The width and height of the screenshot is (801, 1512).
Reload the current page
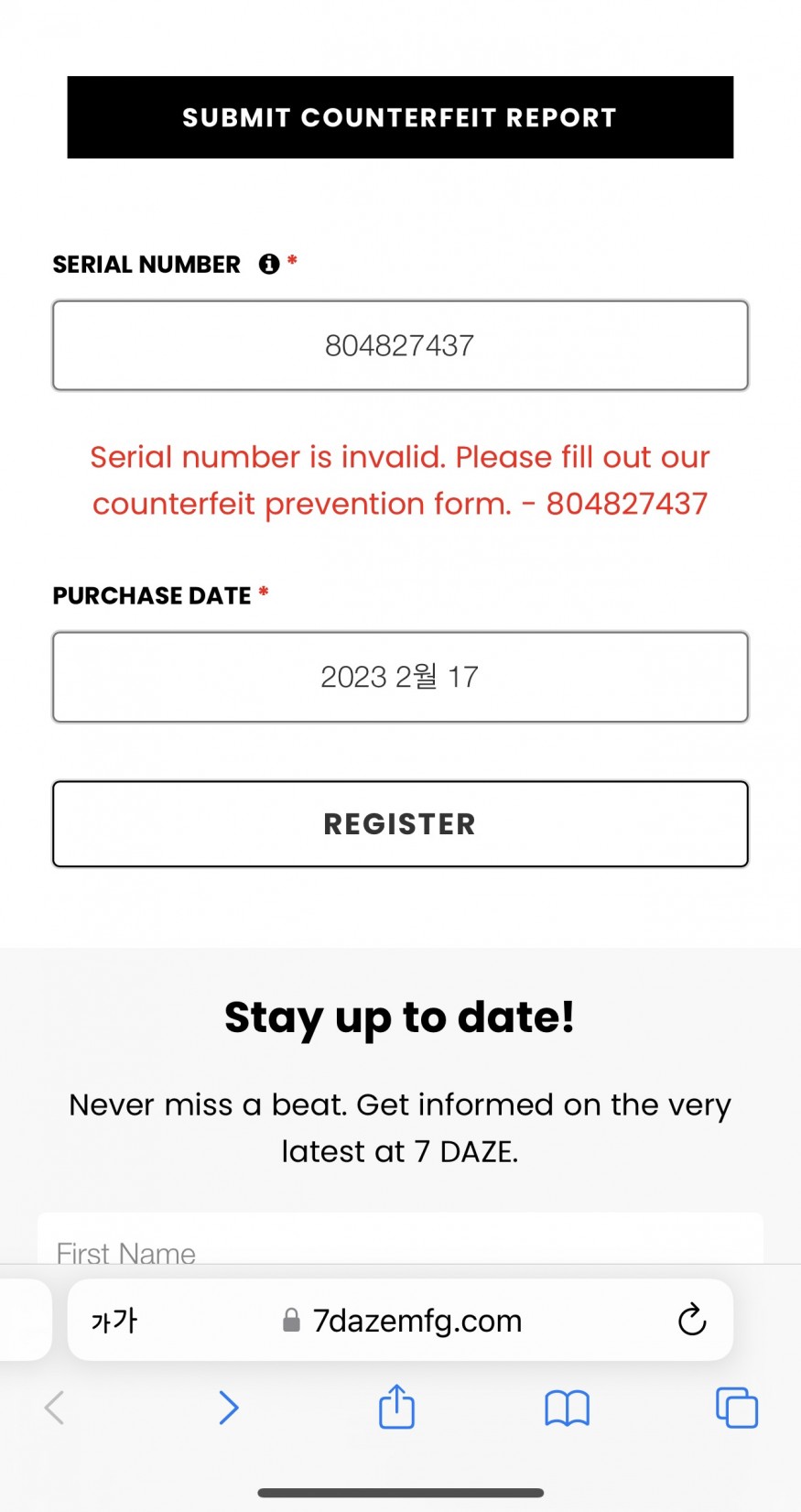[692, 1320]
